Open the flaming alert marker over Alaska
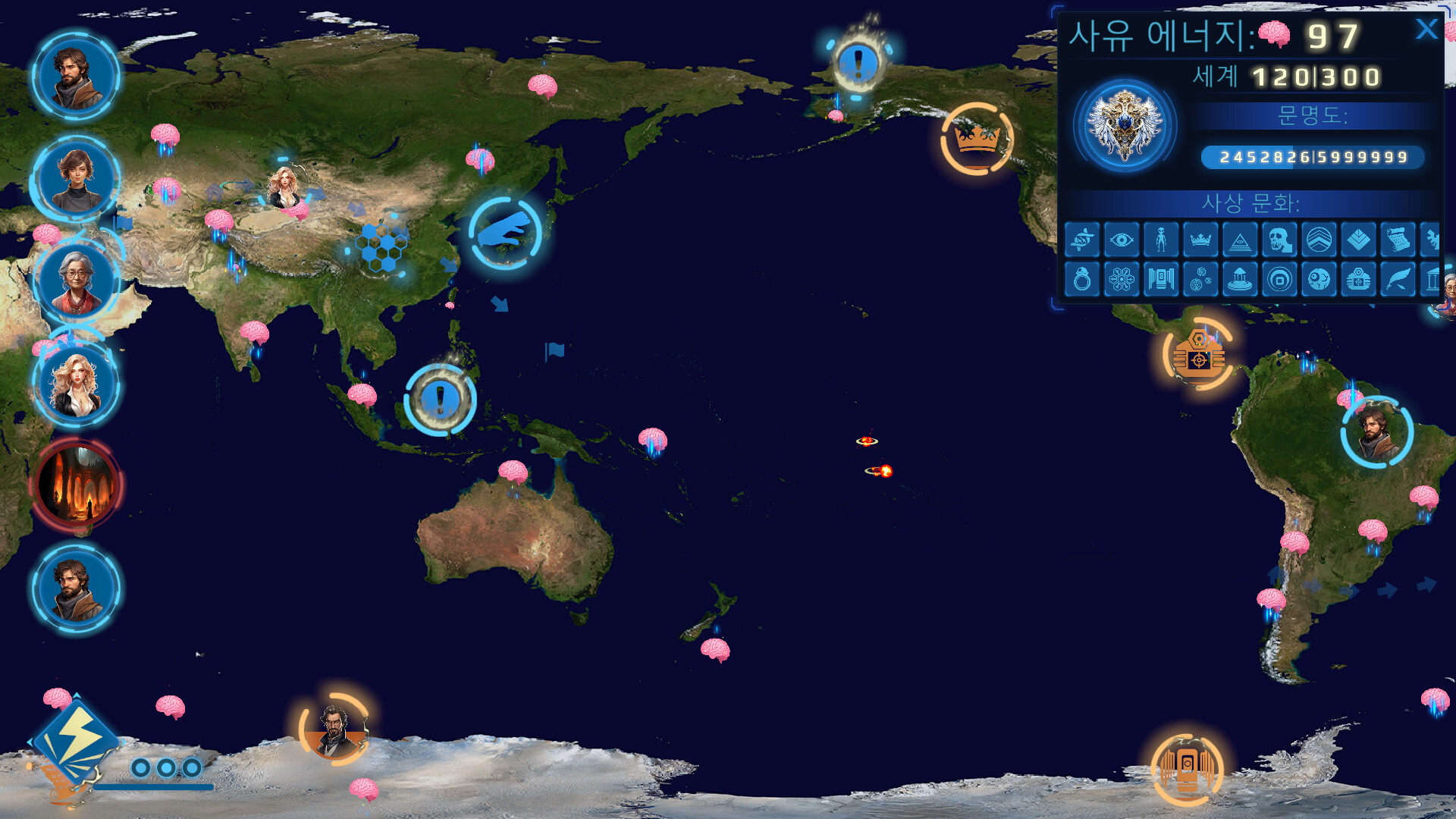 (858, 64)
